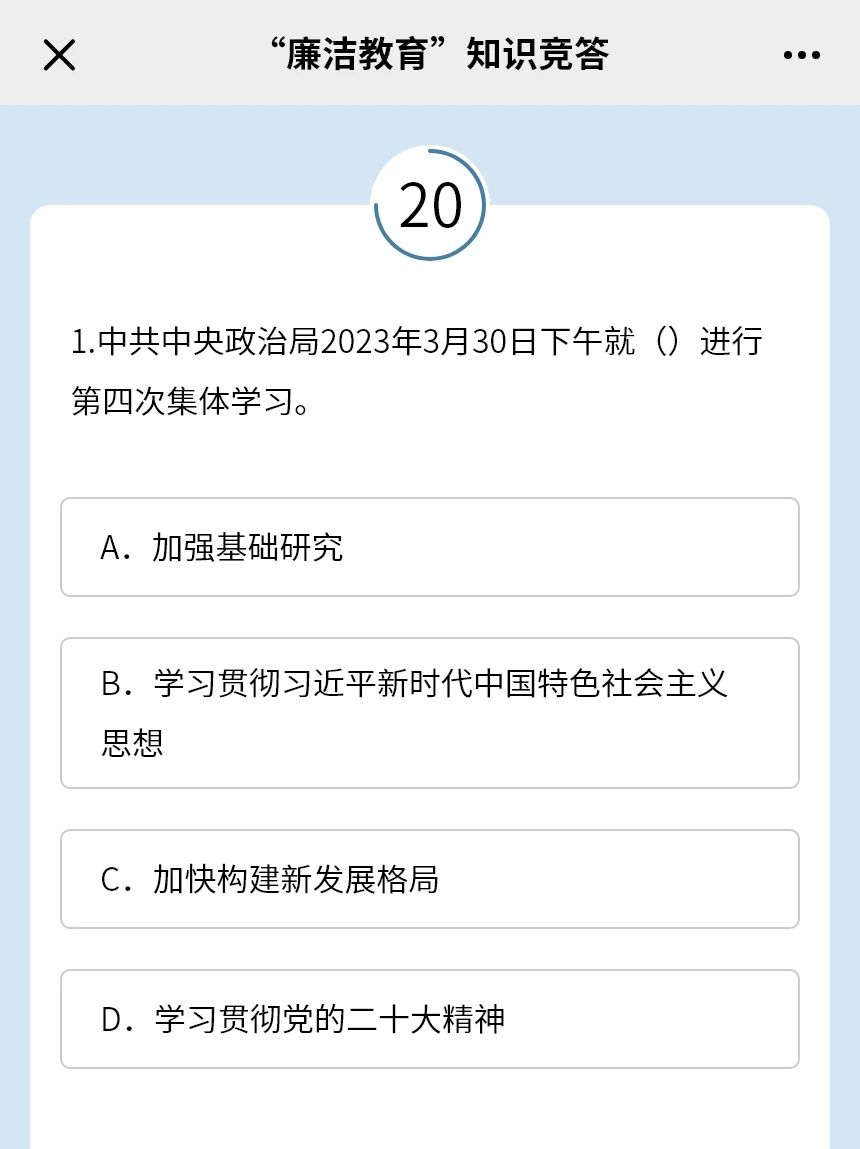This screenshot has width=860, height=1149.
Task: Close the 廉洁教育 quiz page
Action: pos(59,55)
